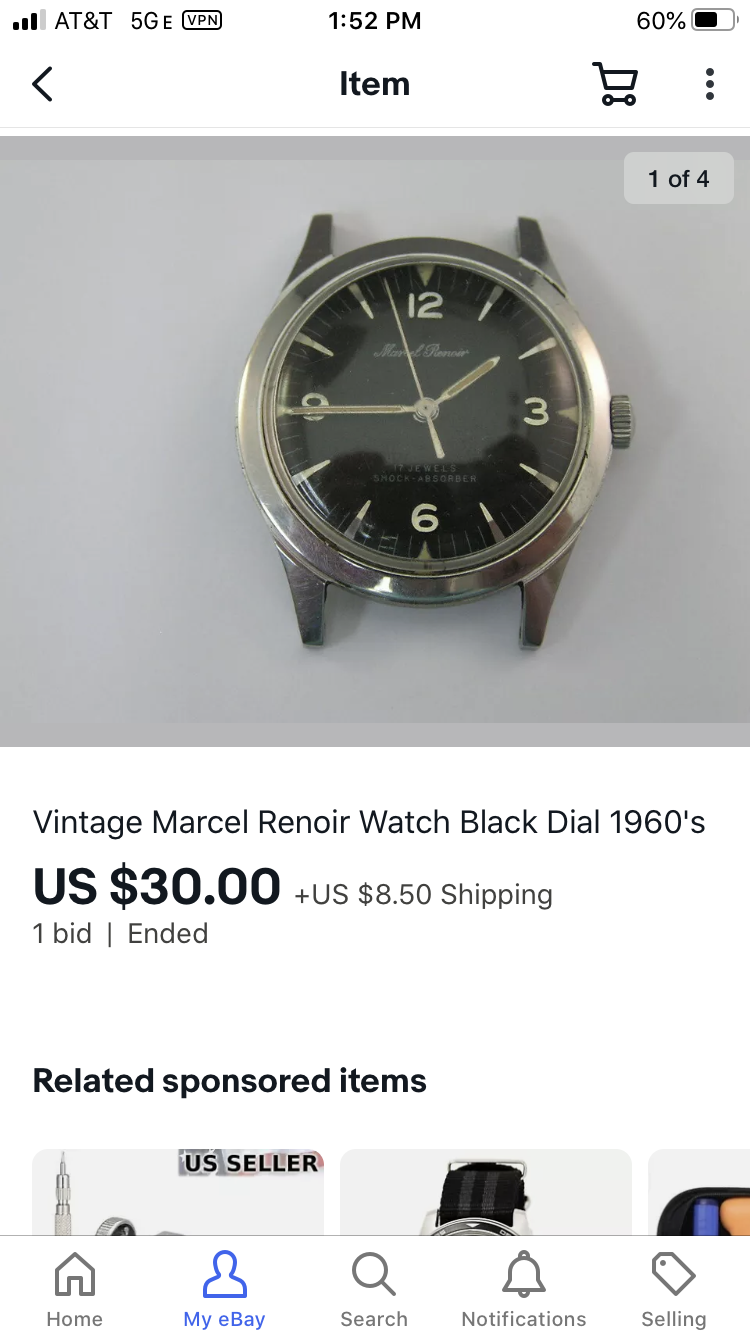Go to the Search tab
750x1334 pixels.
374,1290
